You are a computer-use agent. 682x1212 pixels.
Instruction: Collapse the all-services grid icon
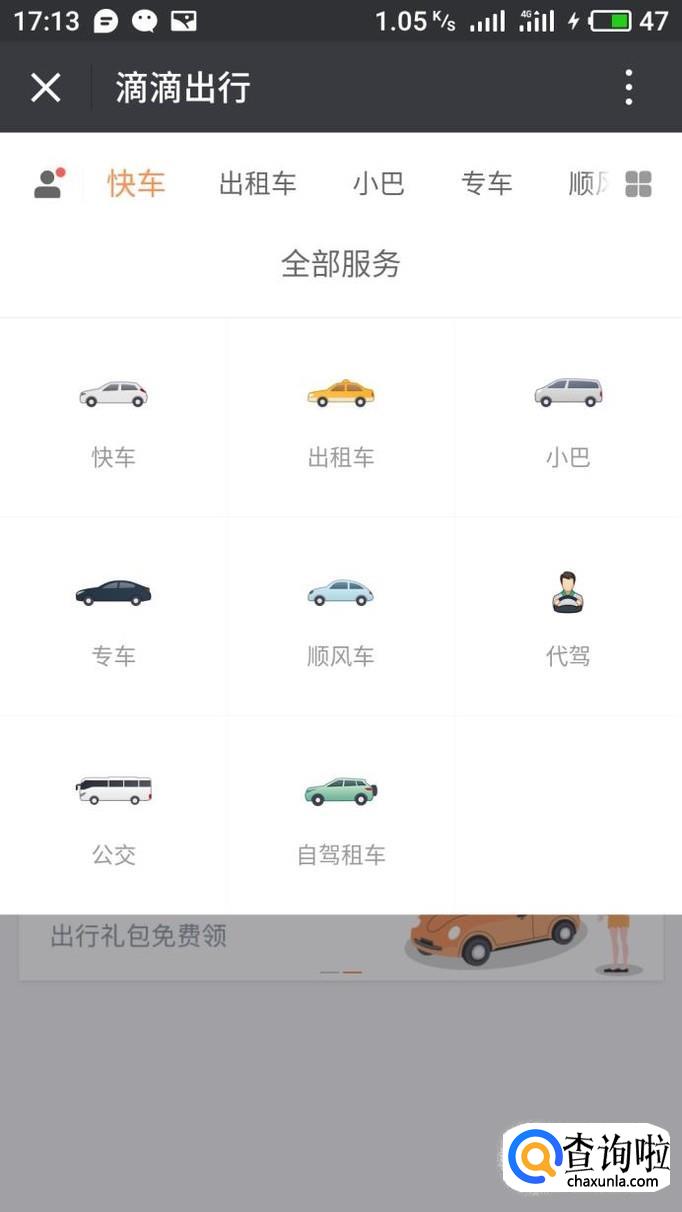point(638,184)
